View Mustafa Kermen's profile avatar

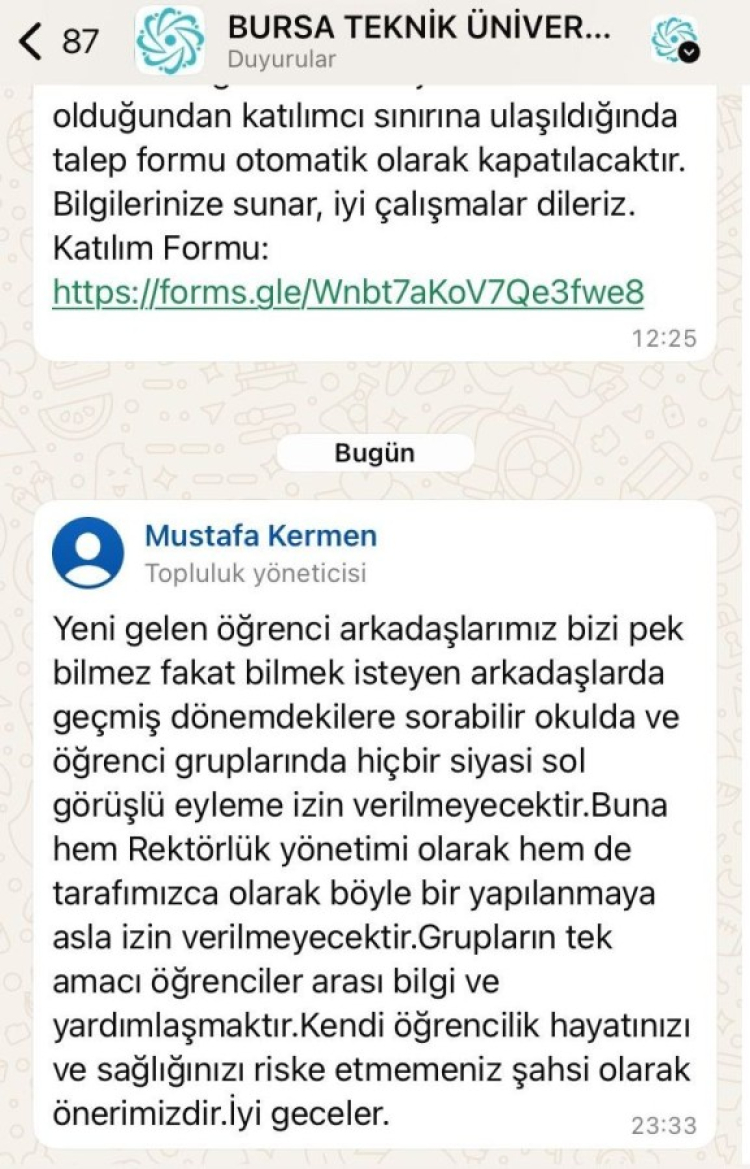click(88, 552)
